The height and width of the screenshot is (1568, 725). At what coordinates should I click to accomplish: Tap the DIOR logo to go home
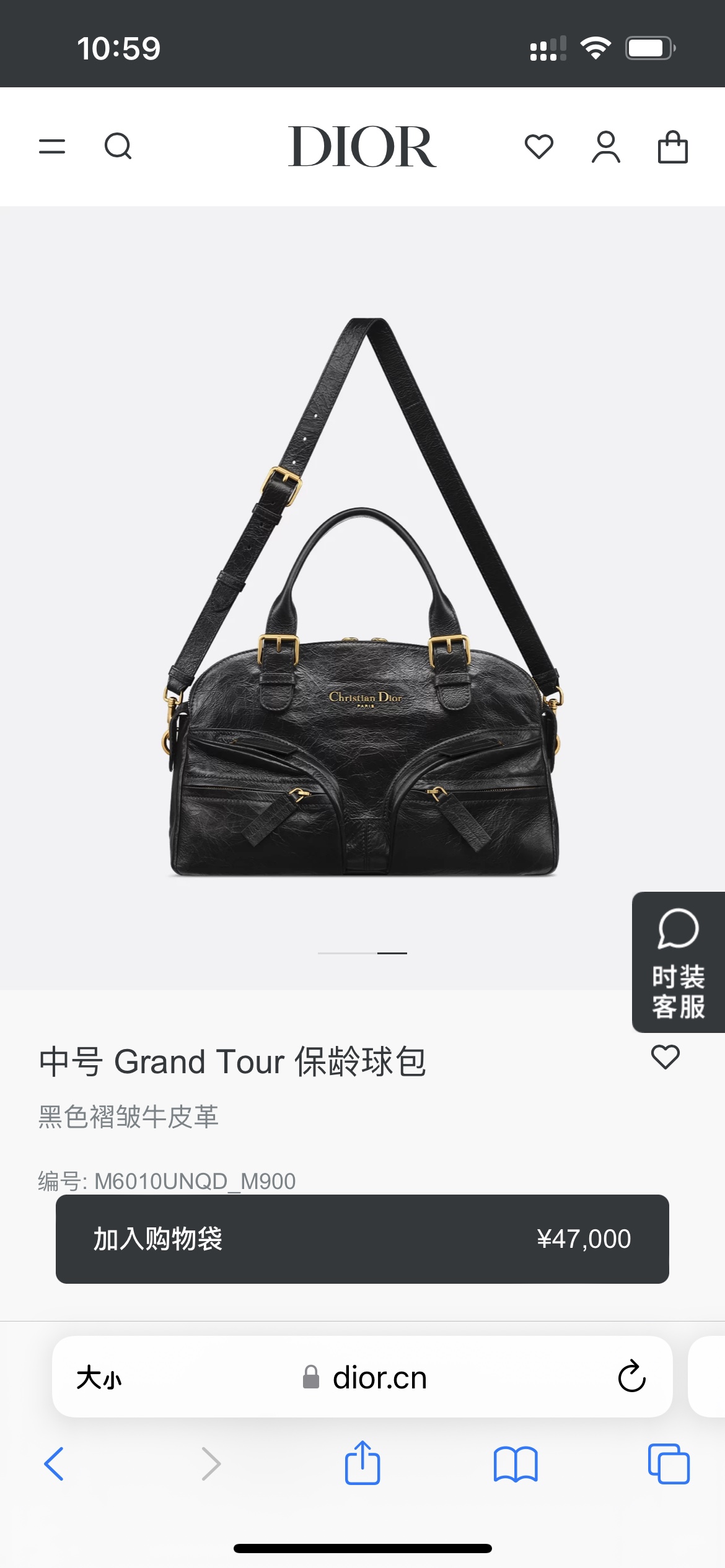pos(362,147)
